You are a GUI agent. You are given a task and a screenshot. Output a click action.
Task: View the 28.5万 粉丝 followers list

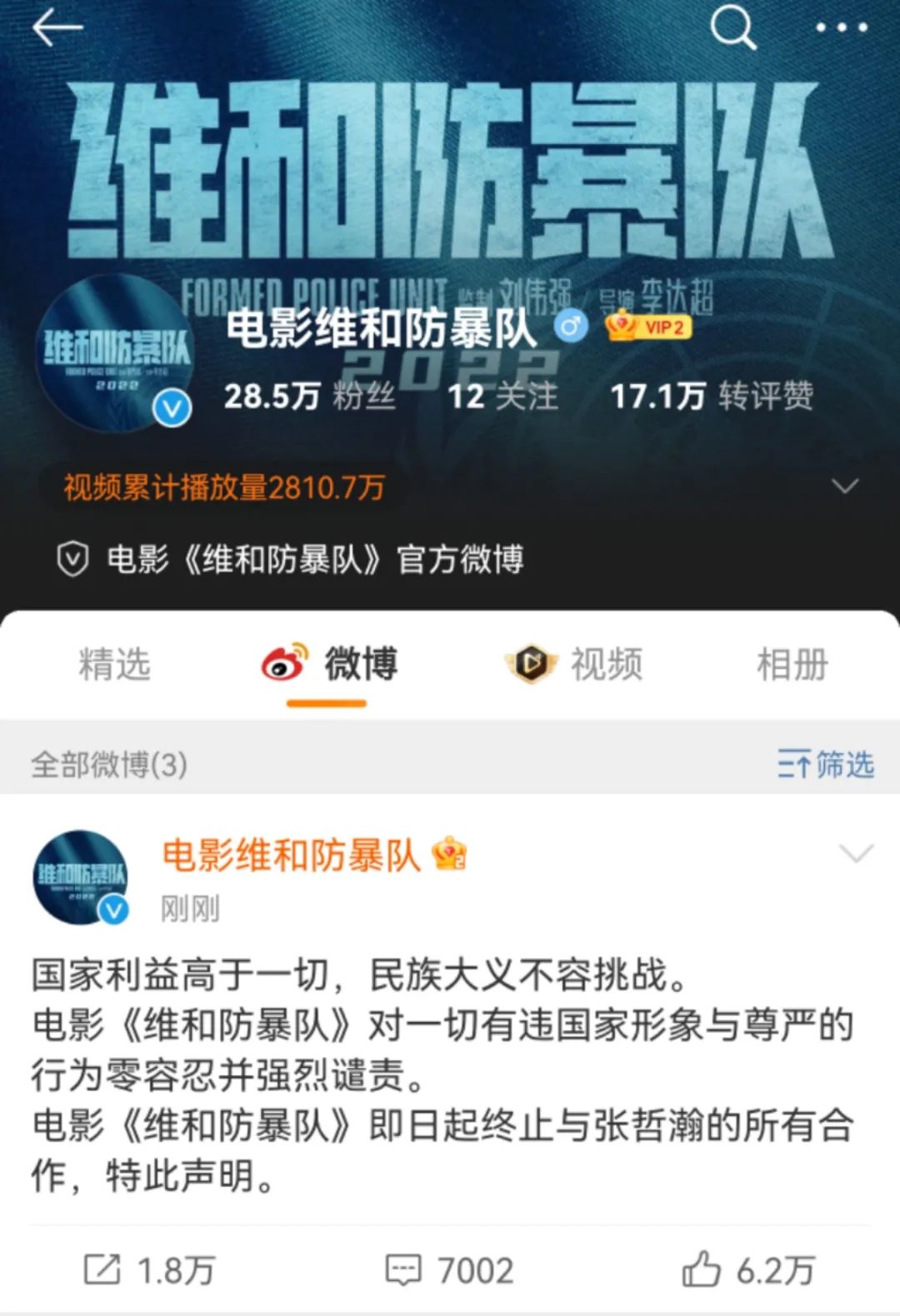(308, 396)
